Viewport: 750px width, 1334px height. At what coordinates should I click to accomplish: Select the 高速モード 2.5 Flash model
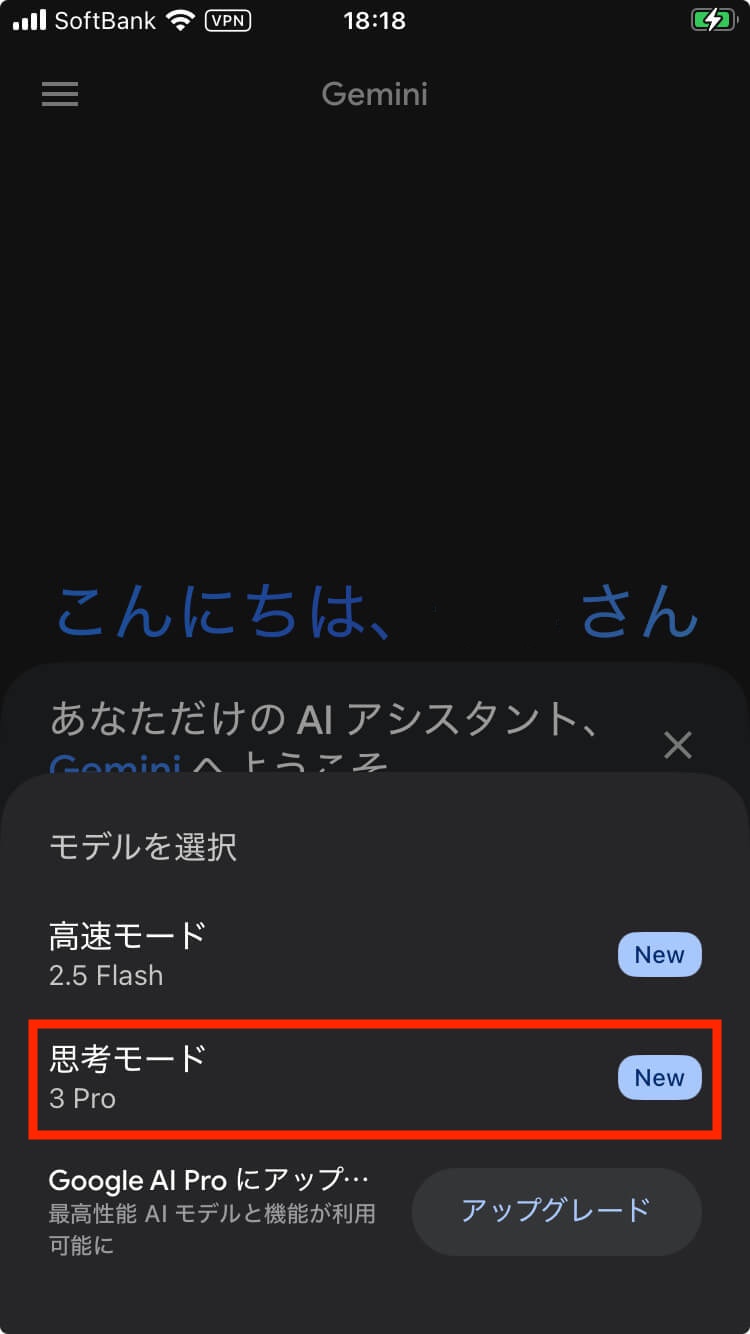tap(300, 955)
